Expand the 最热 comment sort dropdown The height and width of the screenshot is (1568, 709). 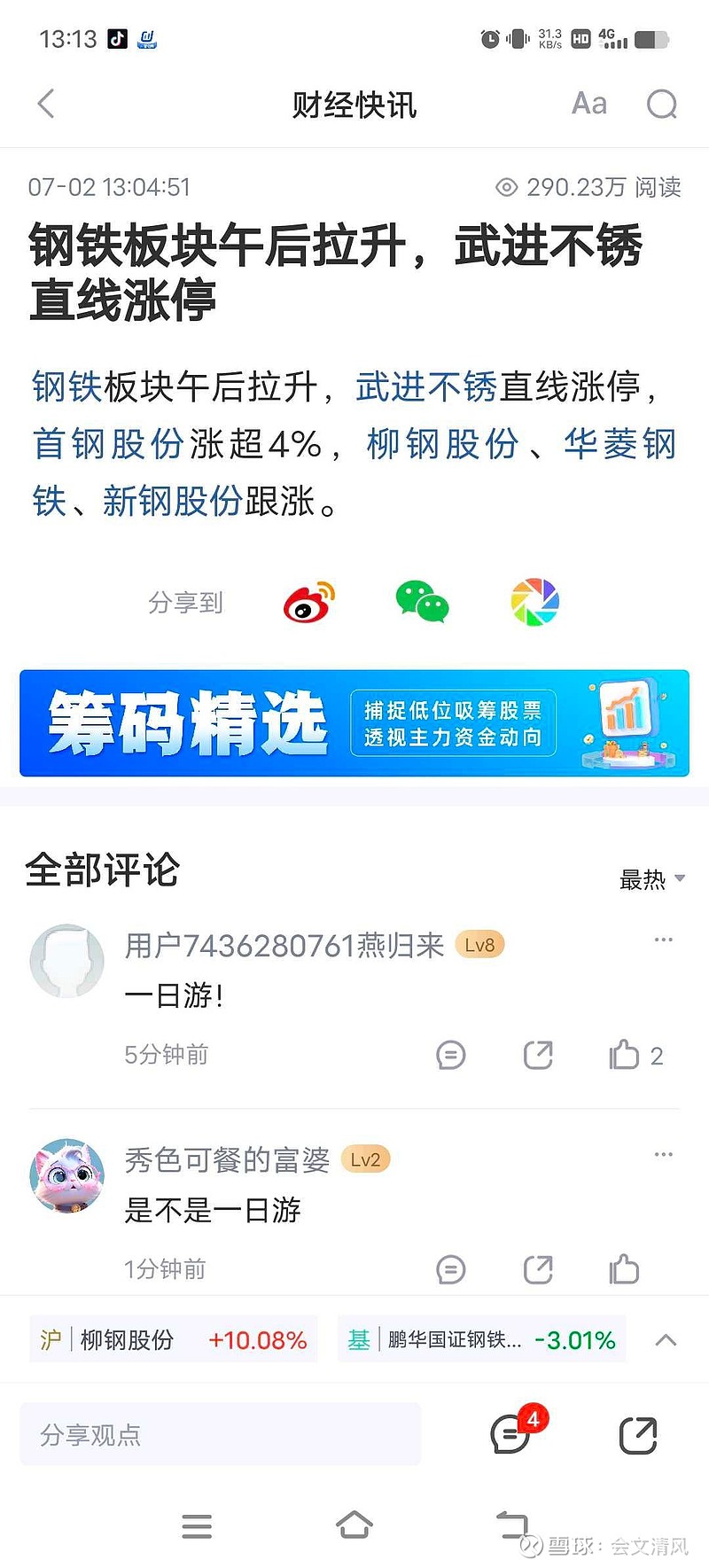point(652,879)
